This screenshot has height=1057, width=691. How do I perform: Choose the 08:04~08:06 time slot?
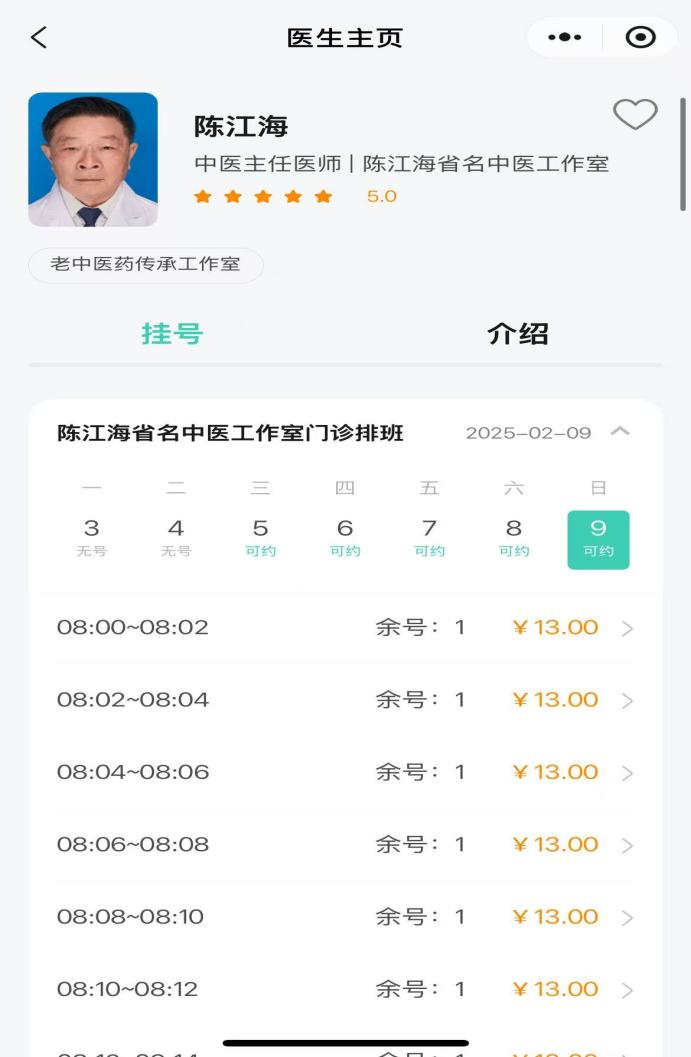pos(345,772)
